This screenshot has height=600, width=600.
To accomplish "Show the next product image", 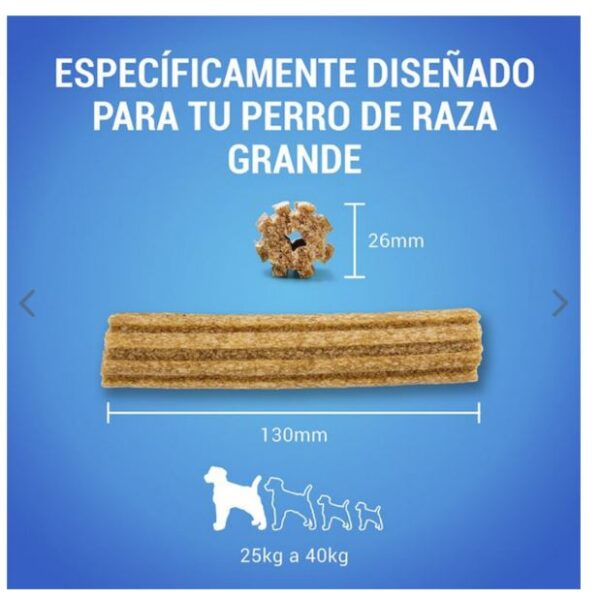I will pos(560,304).
